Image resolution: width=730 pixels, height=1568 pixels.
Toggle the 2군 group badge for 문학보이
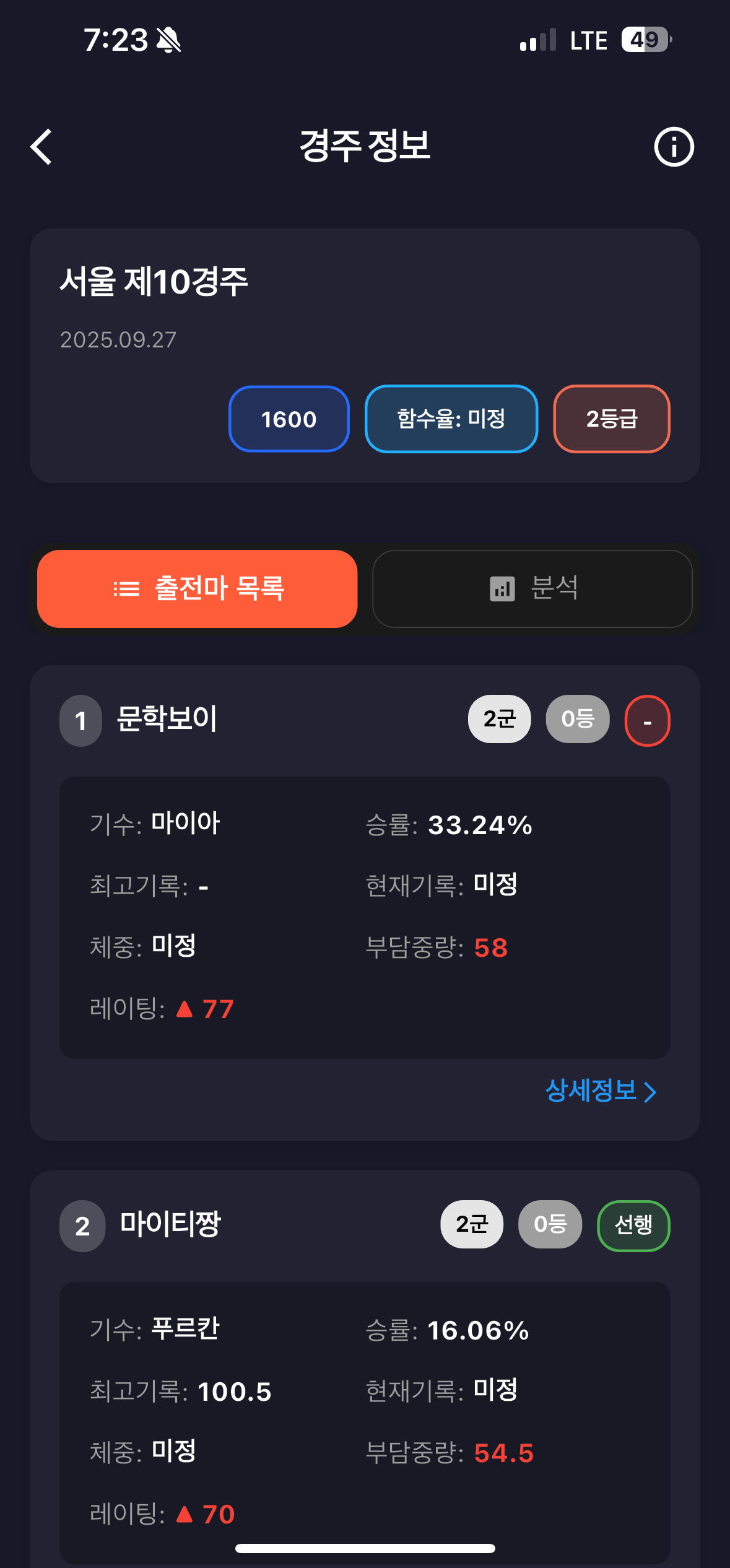tap(499, 719)
